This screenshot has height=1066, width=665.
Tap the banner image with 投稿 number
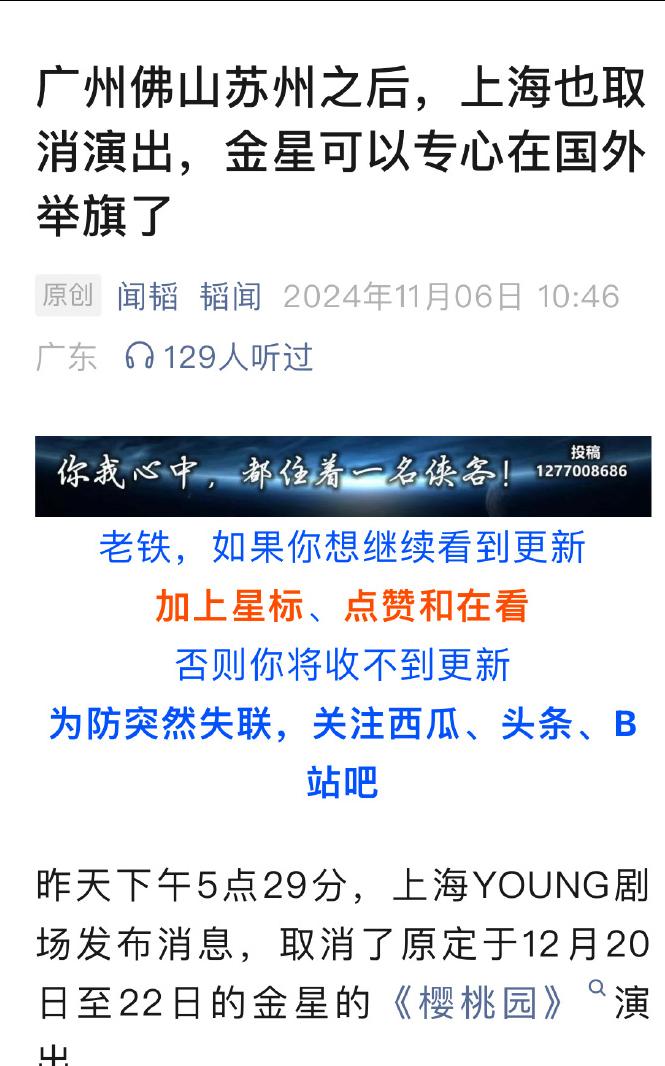343,476
